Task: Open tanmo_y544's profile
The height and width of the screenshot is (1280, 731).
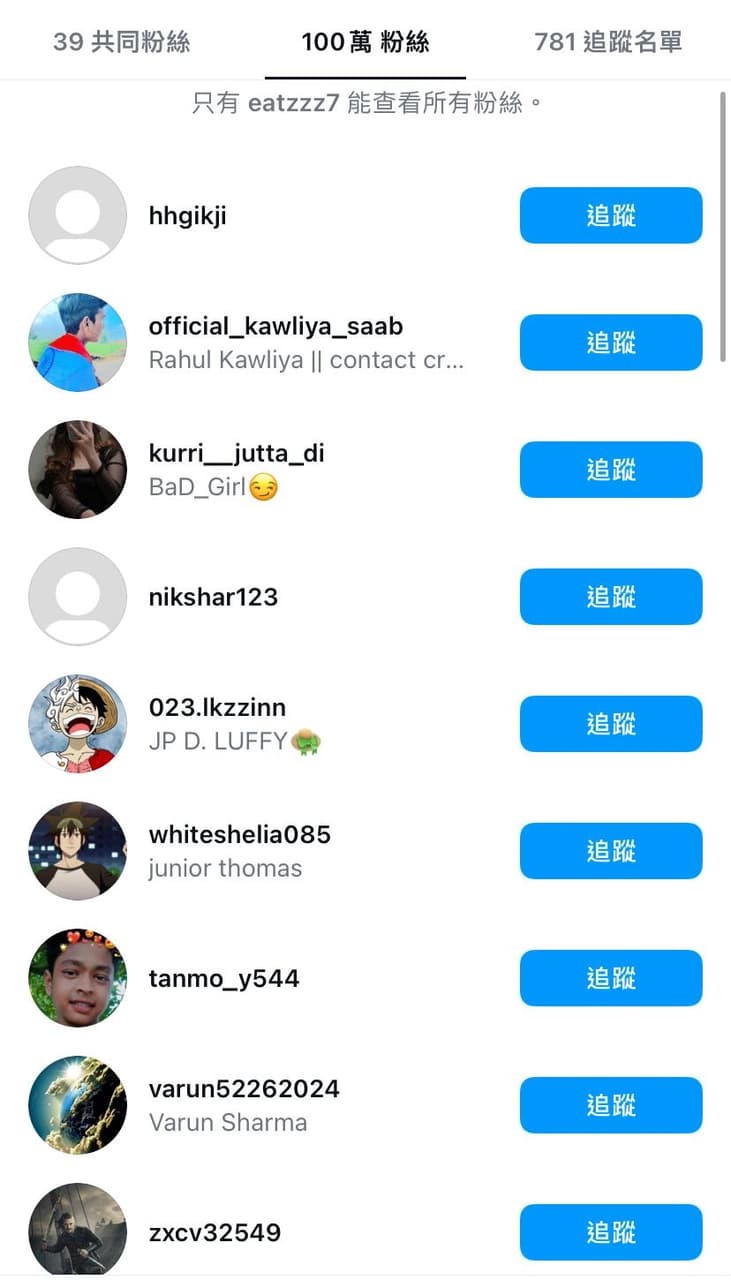Action: 223,978
